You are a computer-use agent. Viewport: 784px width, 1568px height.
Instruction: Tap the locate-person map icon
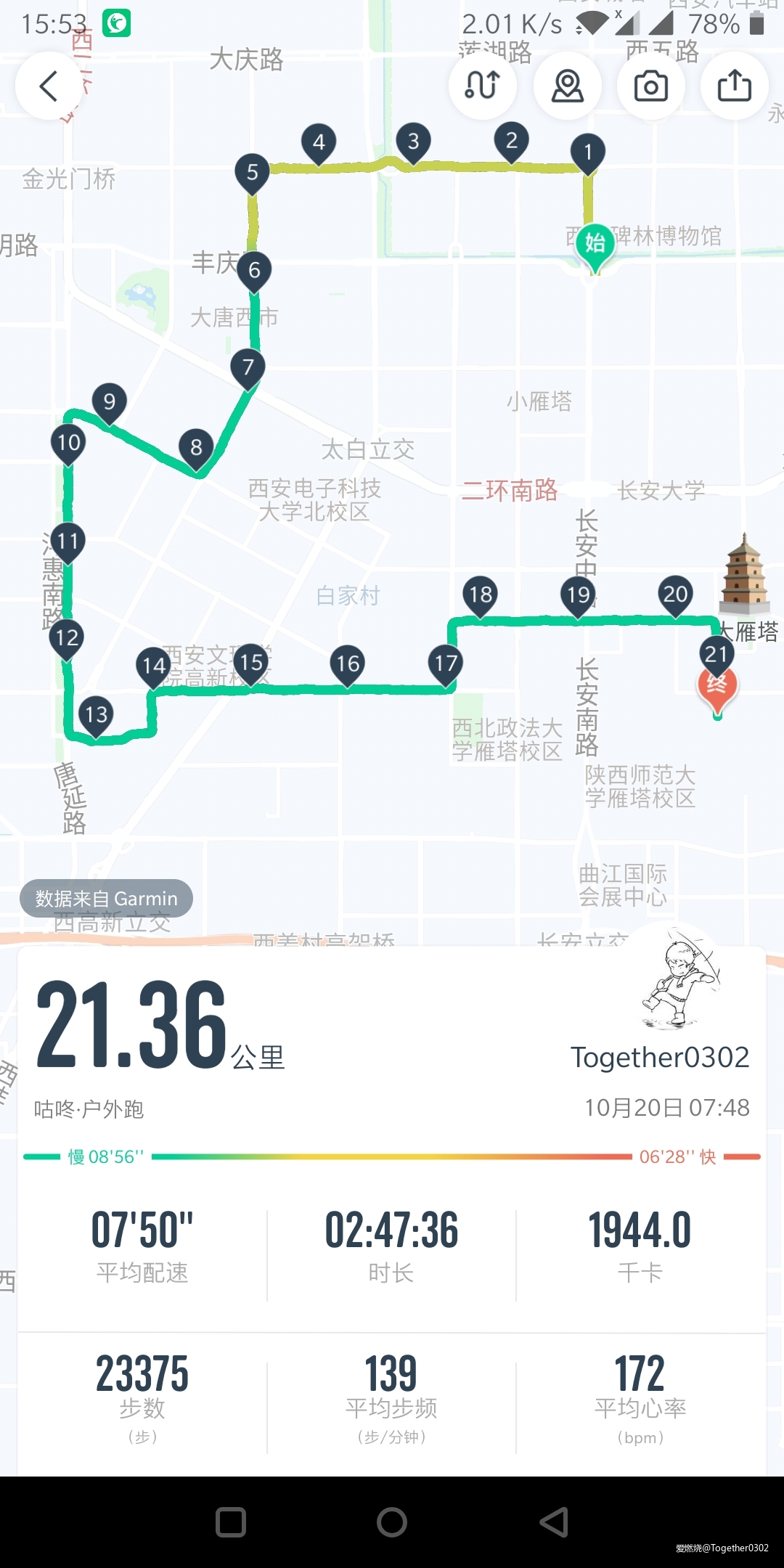(x=567, y=85)
